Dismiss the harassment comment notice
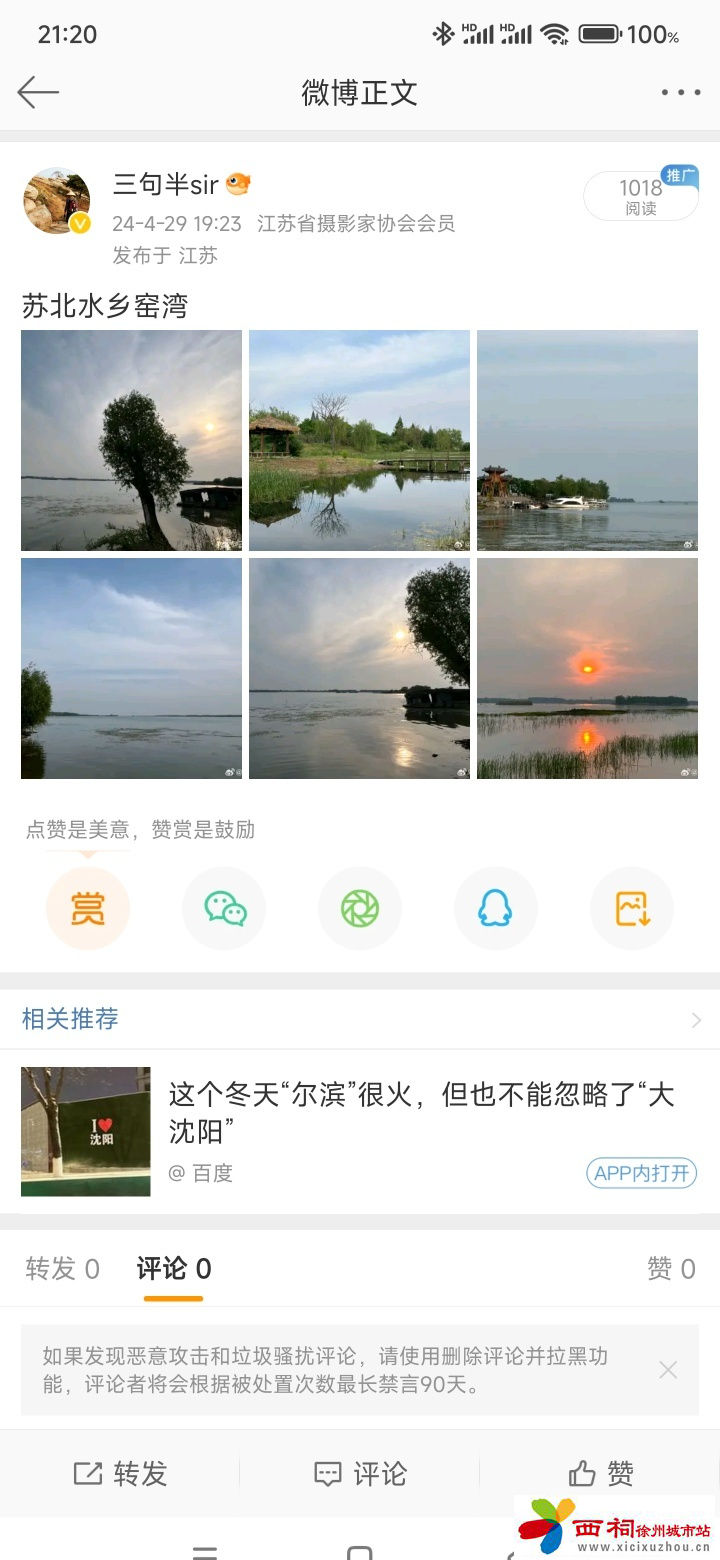This screenshot has width=720, height=1560. [x=668, y=1370]
